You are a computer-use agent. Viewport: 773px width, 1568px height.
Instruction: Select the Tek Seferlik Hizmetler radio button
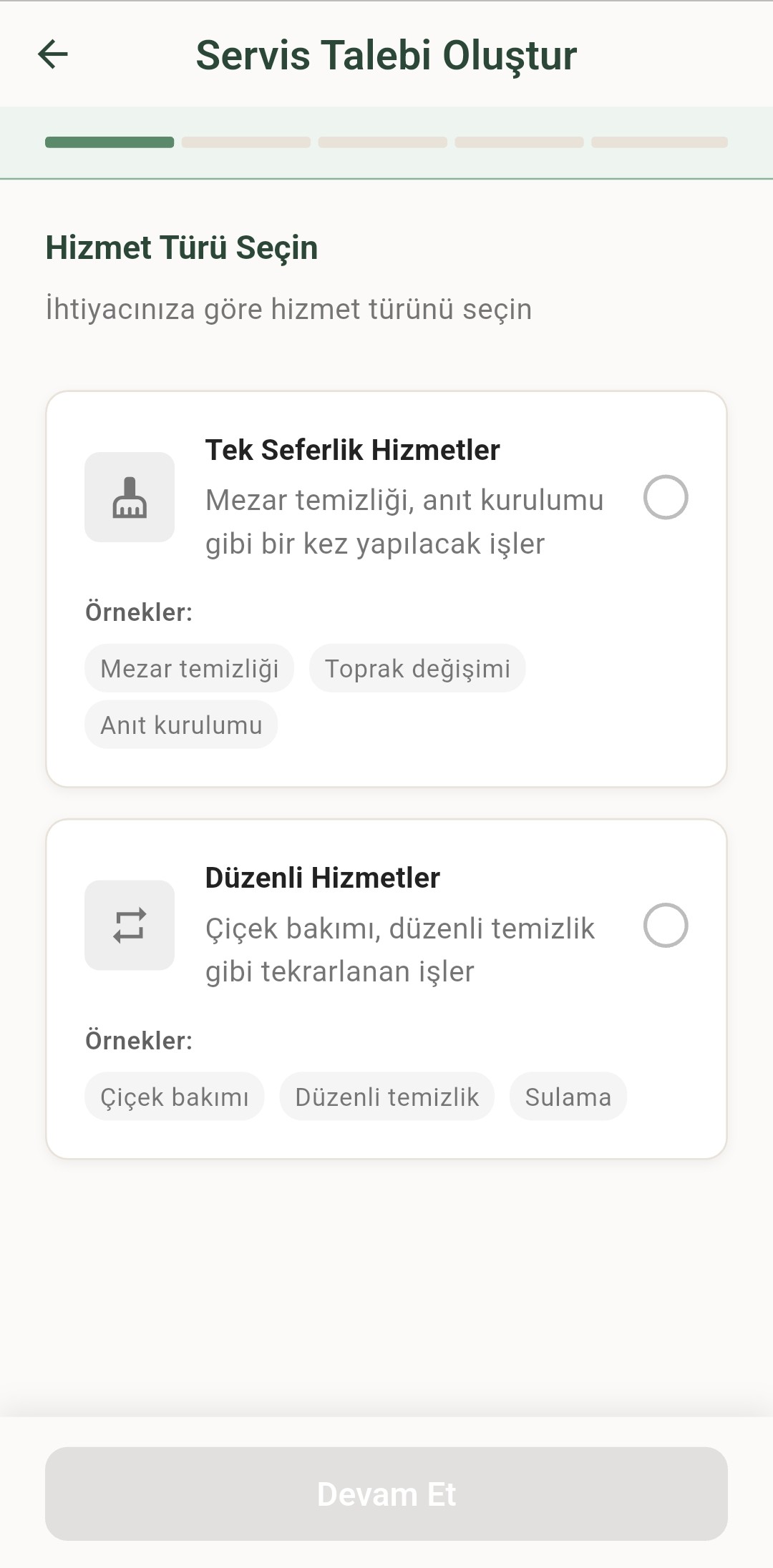coord(666,498)
